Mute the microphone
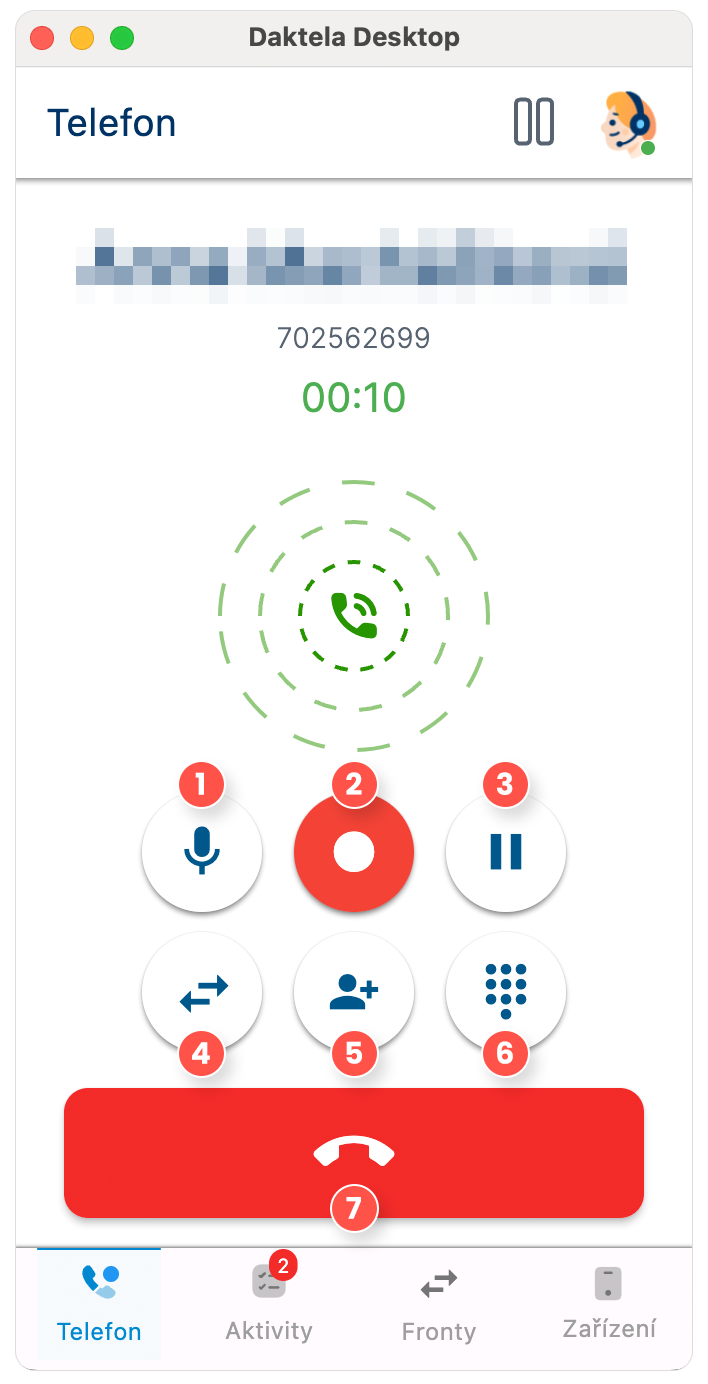Image resolution: width=708 pixels, height=1384 pixels. coord(202,852)
